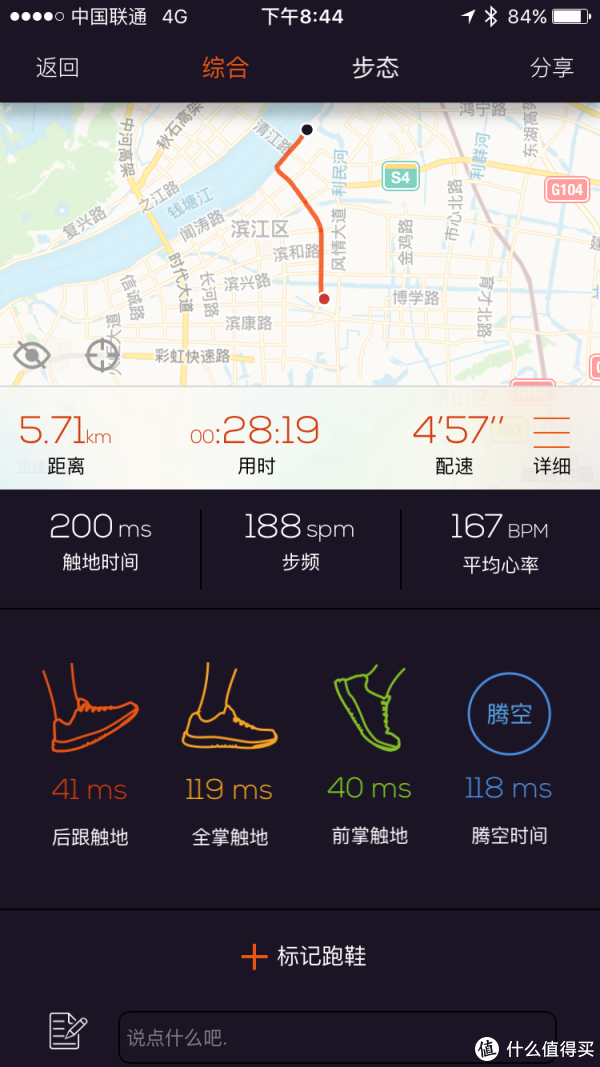Recenter the map with crosshair icon

[103, 355]
